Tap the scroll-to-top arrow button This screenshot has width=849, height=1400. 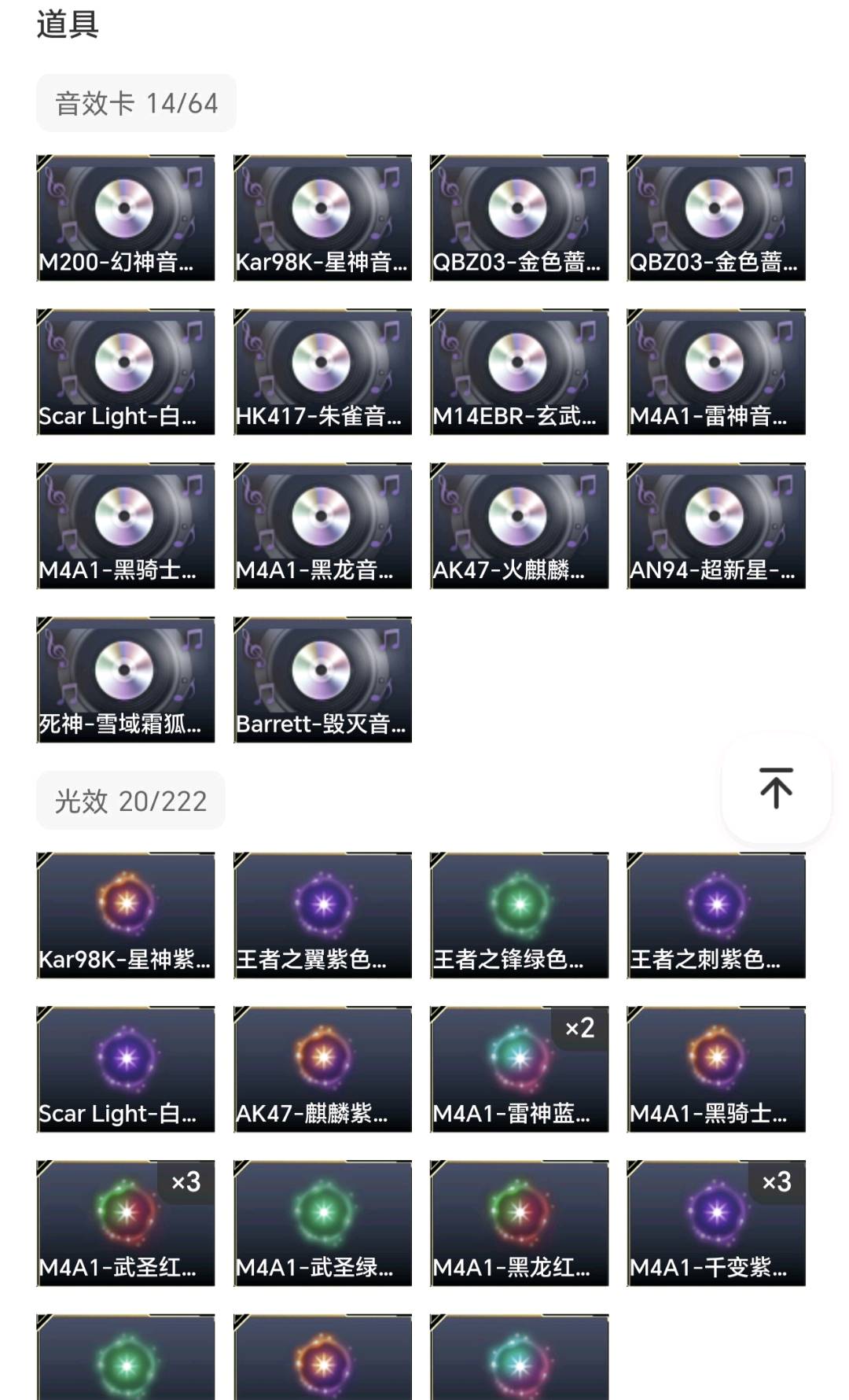[x=776, y=788]
